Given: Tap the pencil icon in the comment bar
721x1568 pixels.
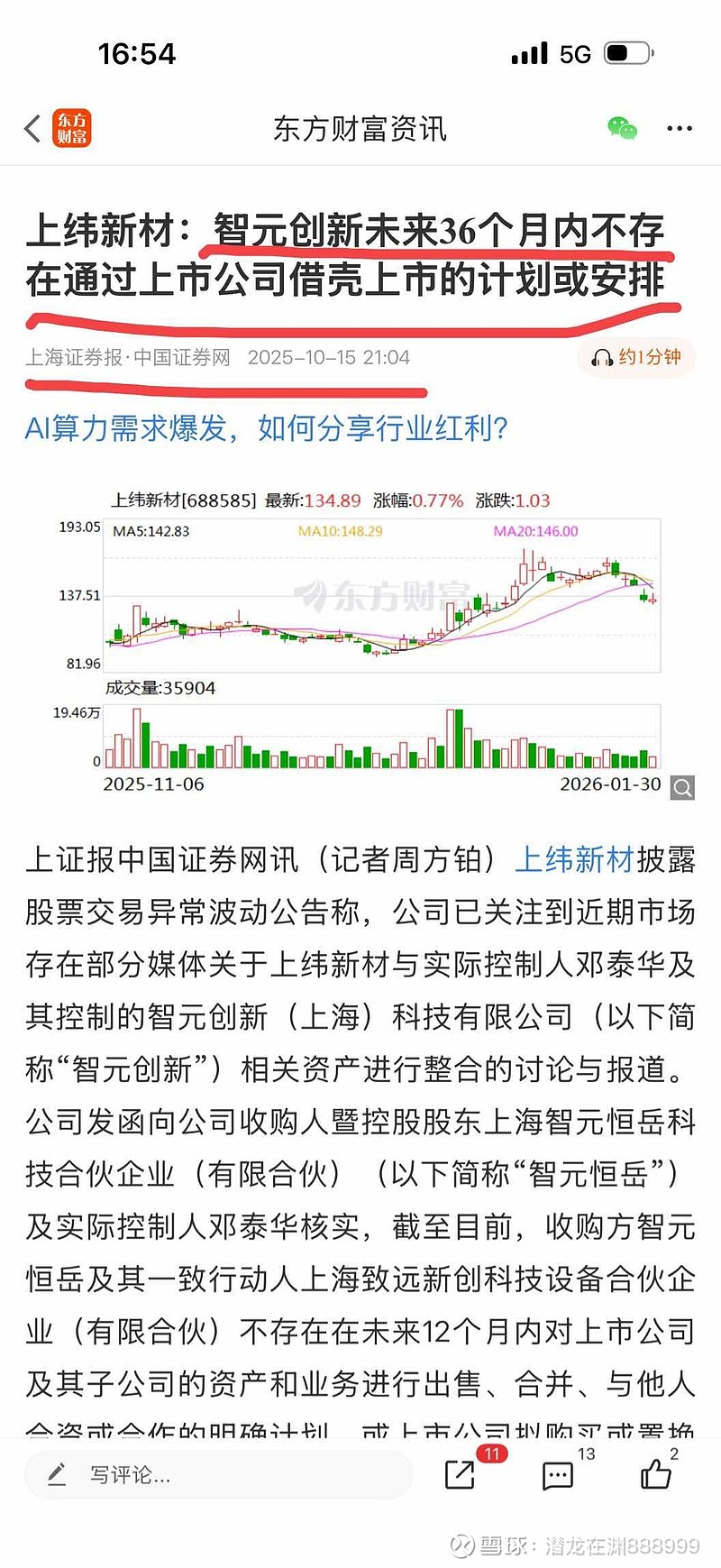Looking at the screenshot, I should click(x=57, y=1475).
